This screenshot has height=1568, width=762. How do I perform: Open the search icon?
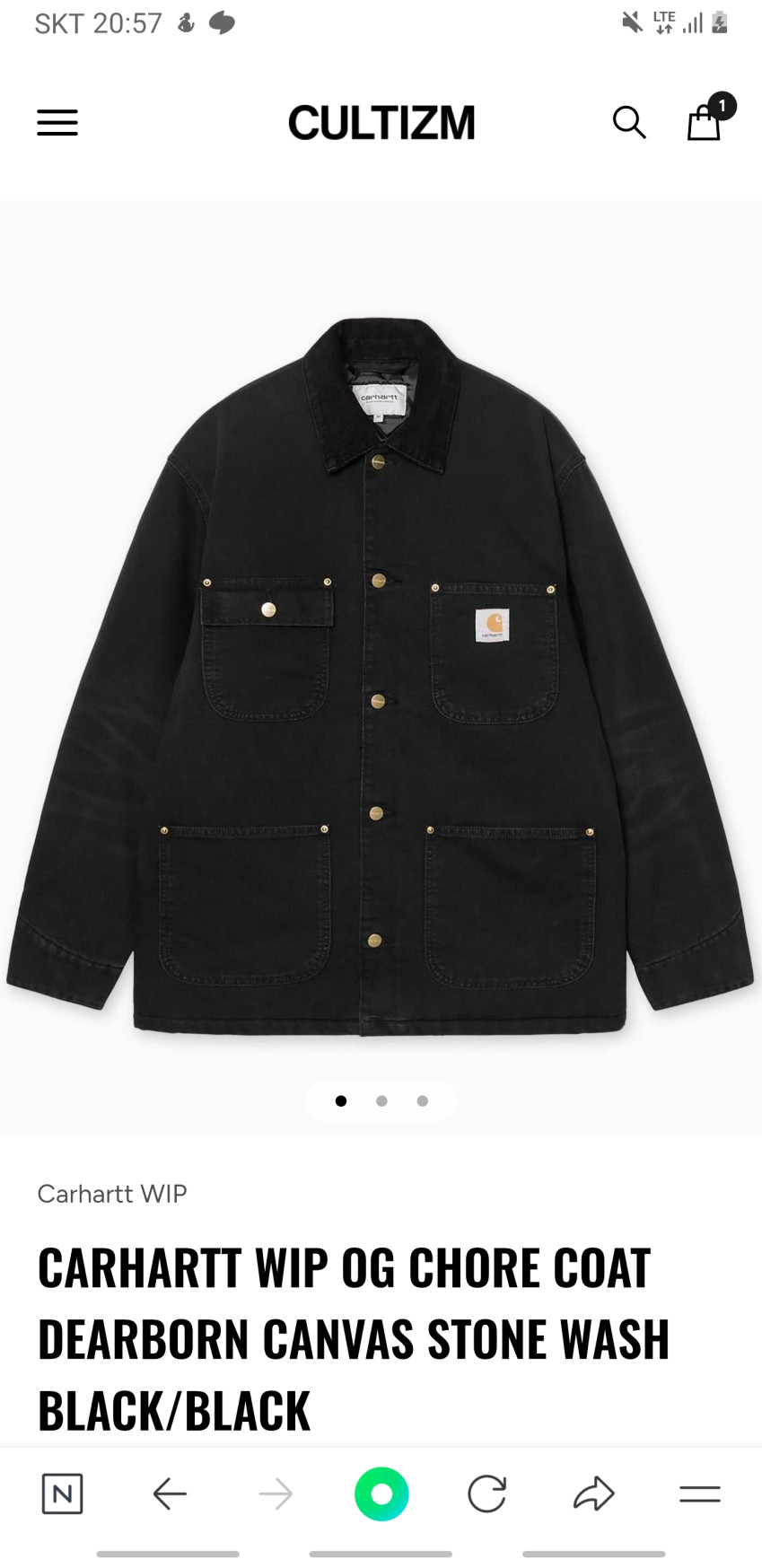point(629,122)
